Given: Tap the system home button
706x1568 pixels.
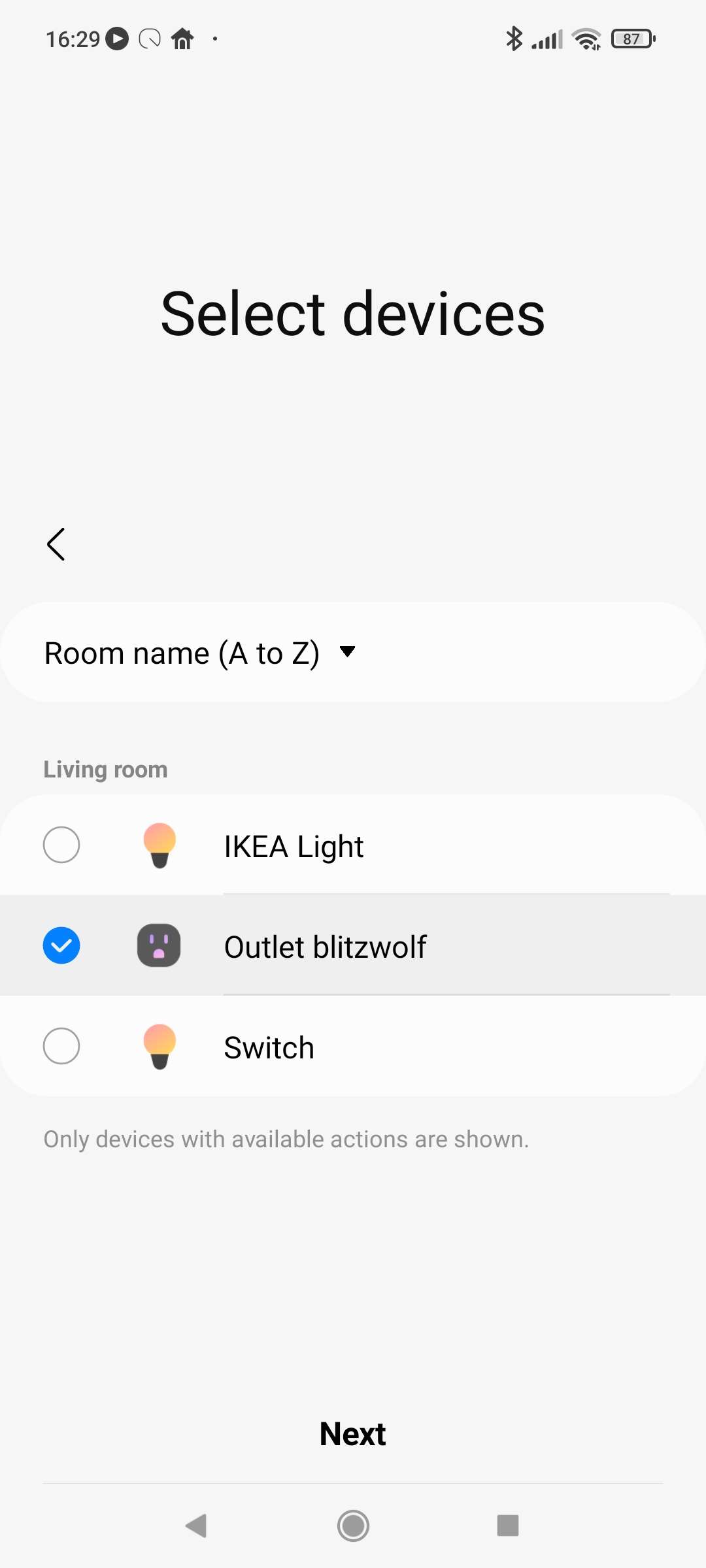Looking at the screenshot, I should coord(353,1526).
